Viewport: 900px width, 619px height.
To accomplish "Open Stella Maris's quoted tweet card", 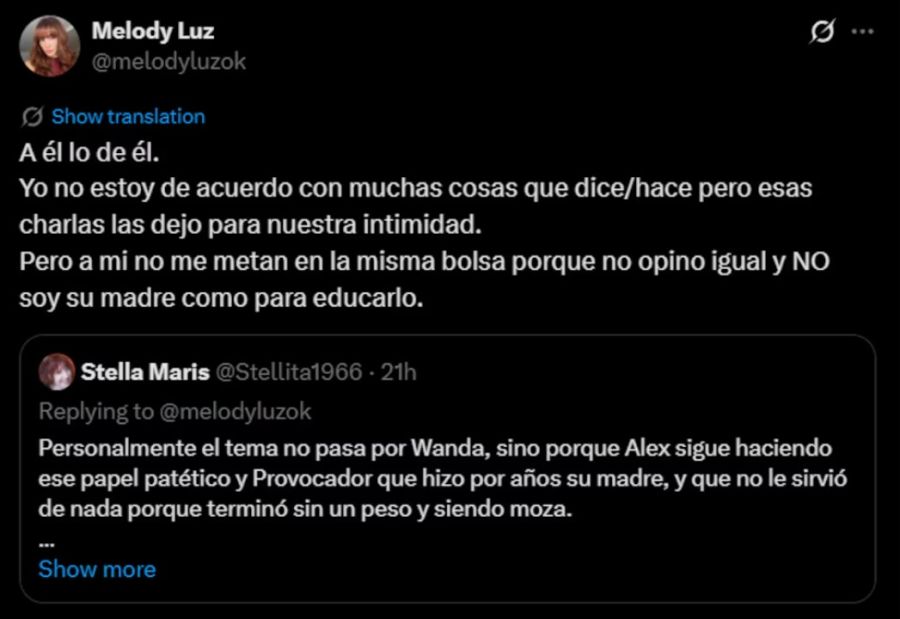I will pyautogui.click(x=447, y=470).
